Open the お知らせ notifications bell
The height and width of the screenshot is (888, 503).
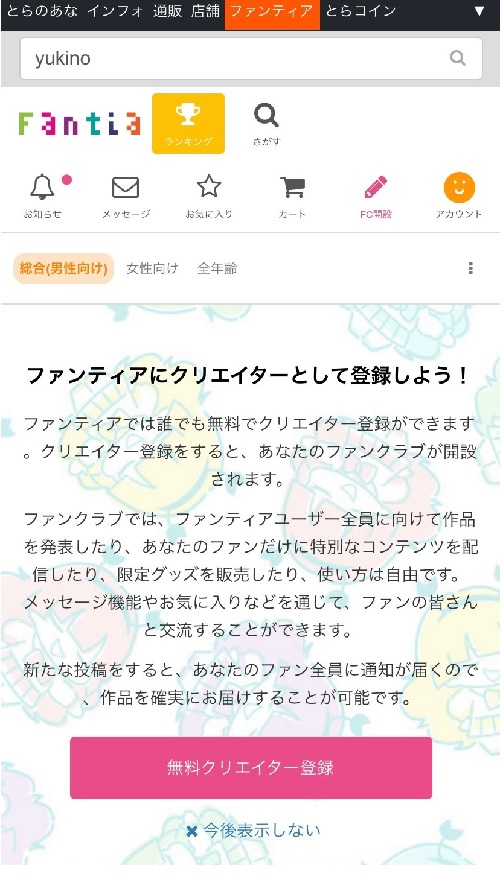(43, 196)
